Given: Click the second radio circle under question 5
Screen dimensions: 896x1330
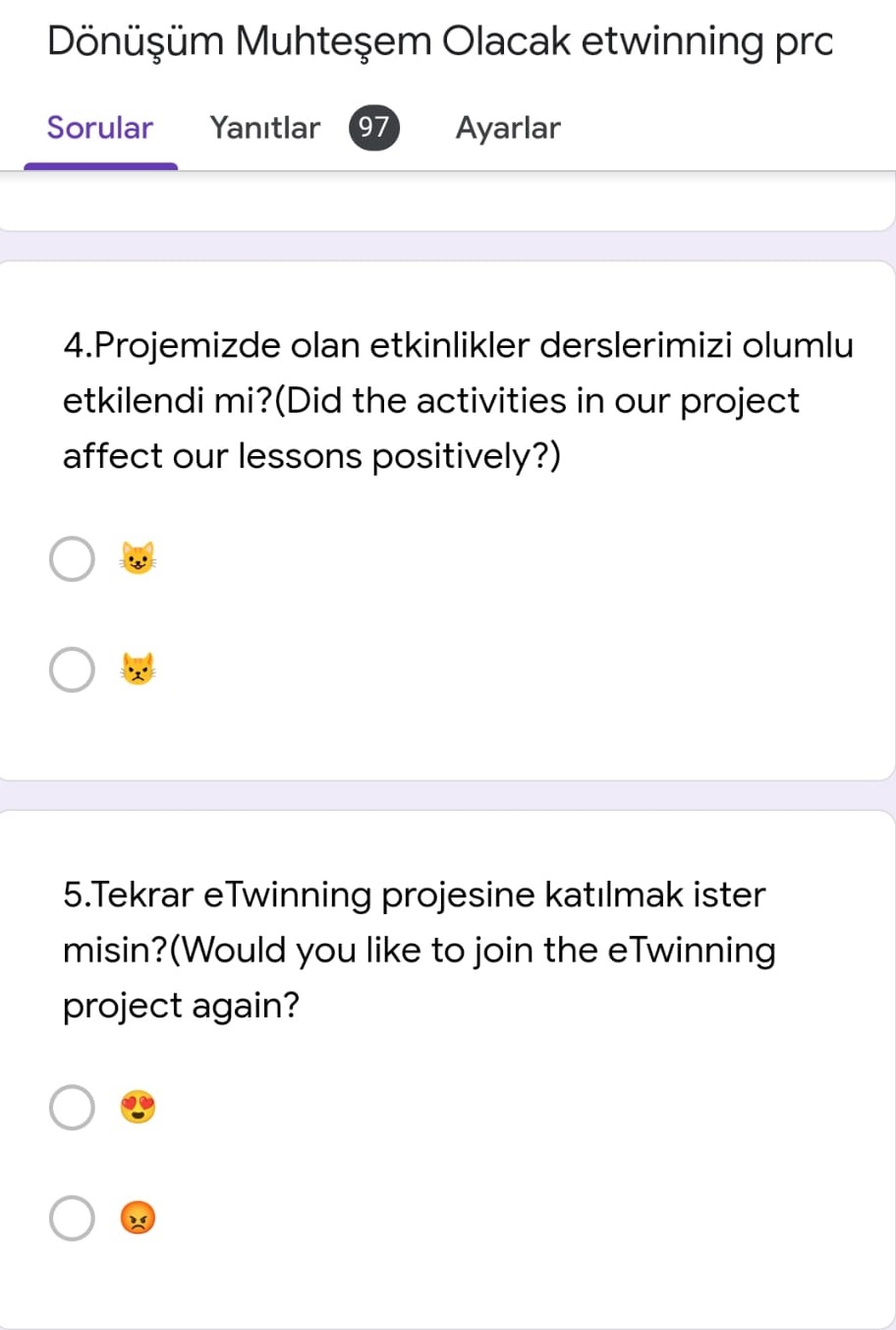Looking at the screenshot, I should [71, 1218].
